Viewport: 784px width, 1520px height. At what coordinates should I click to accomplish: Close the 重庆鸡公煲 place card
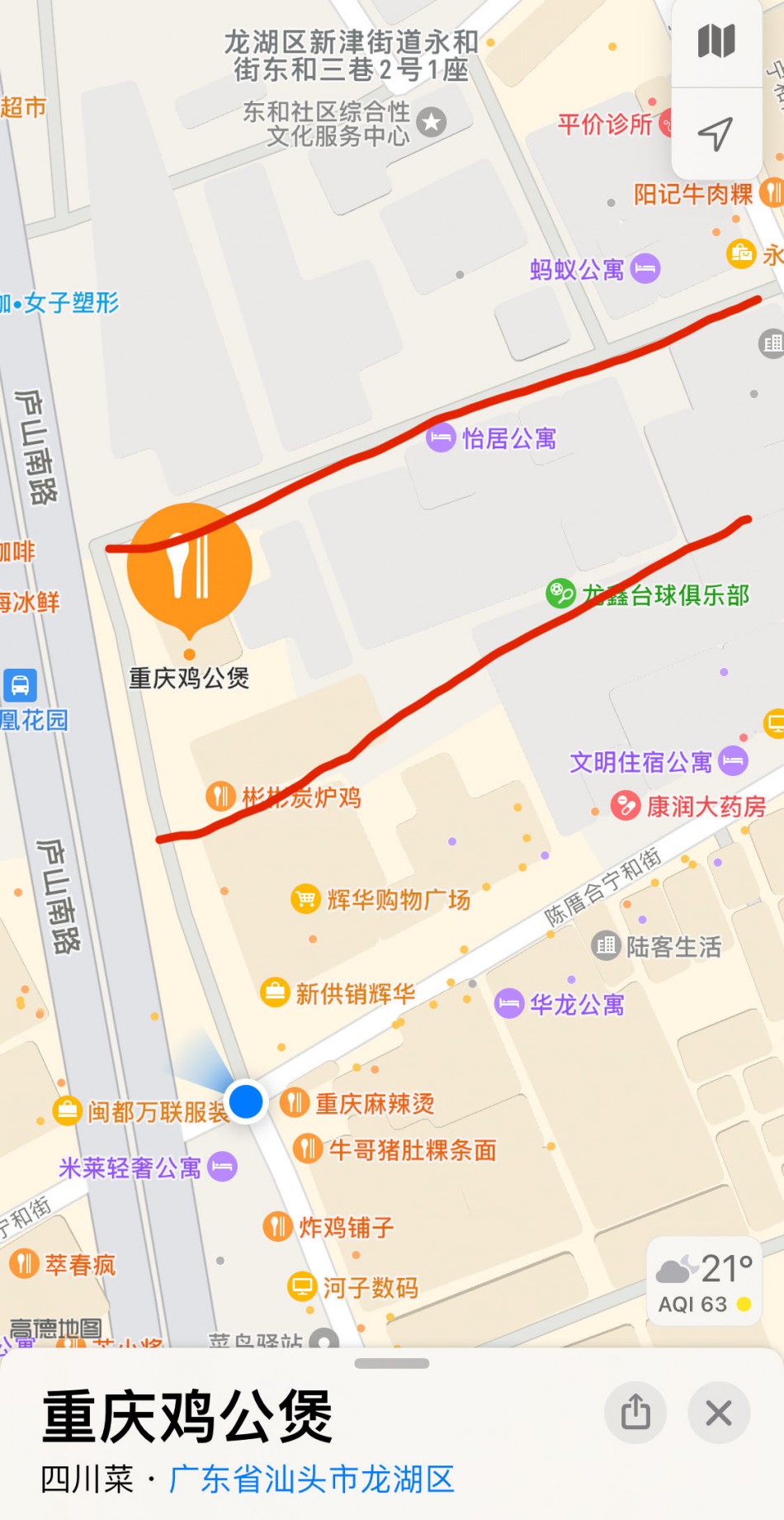coord(719,1412)
